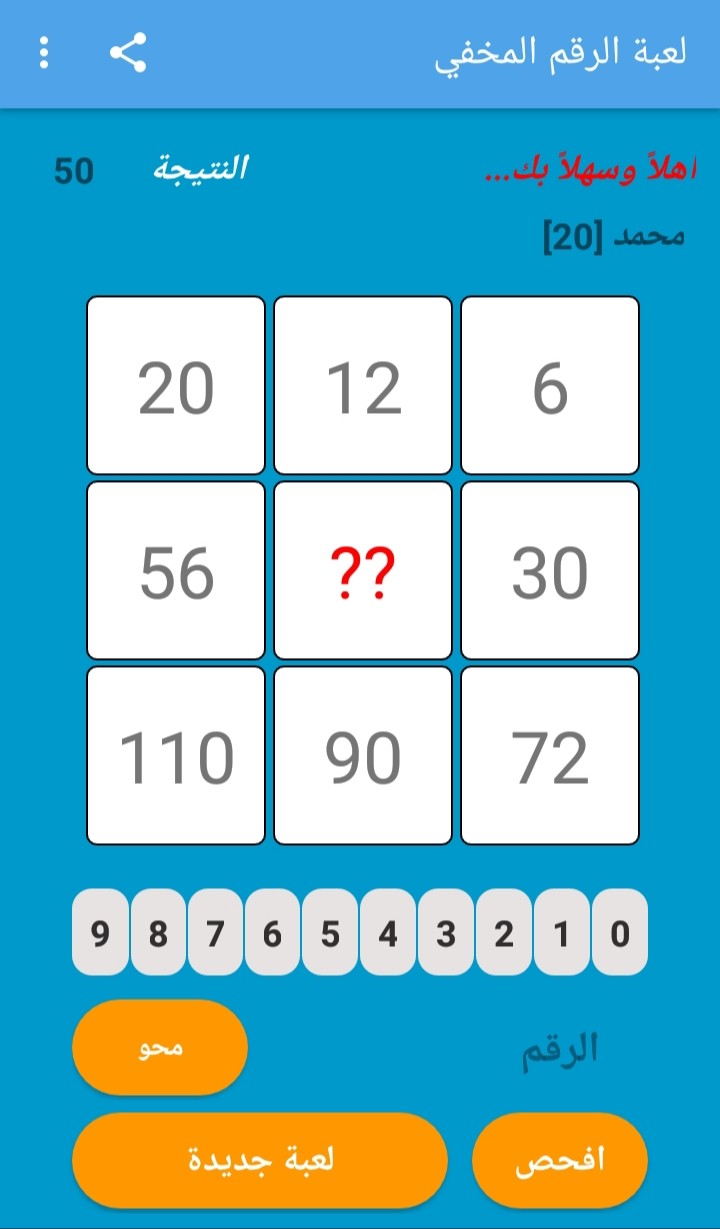
Task: Tap digit key 1
Action: click(562, 933)
